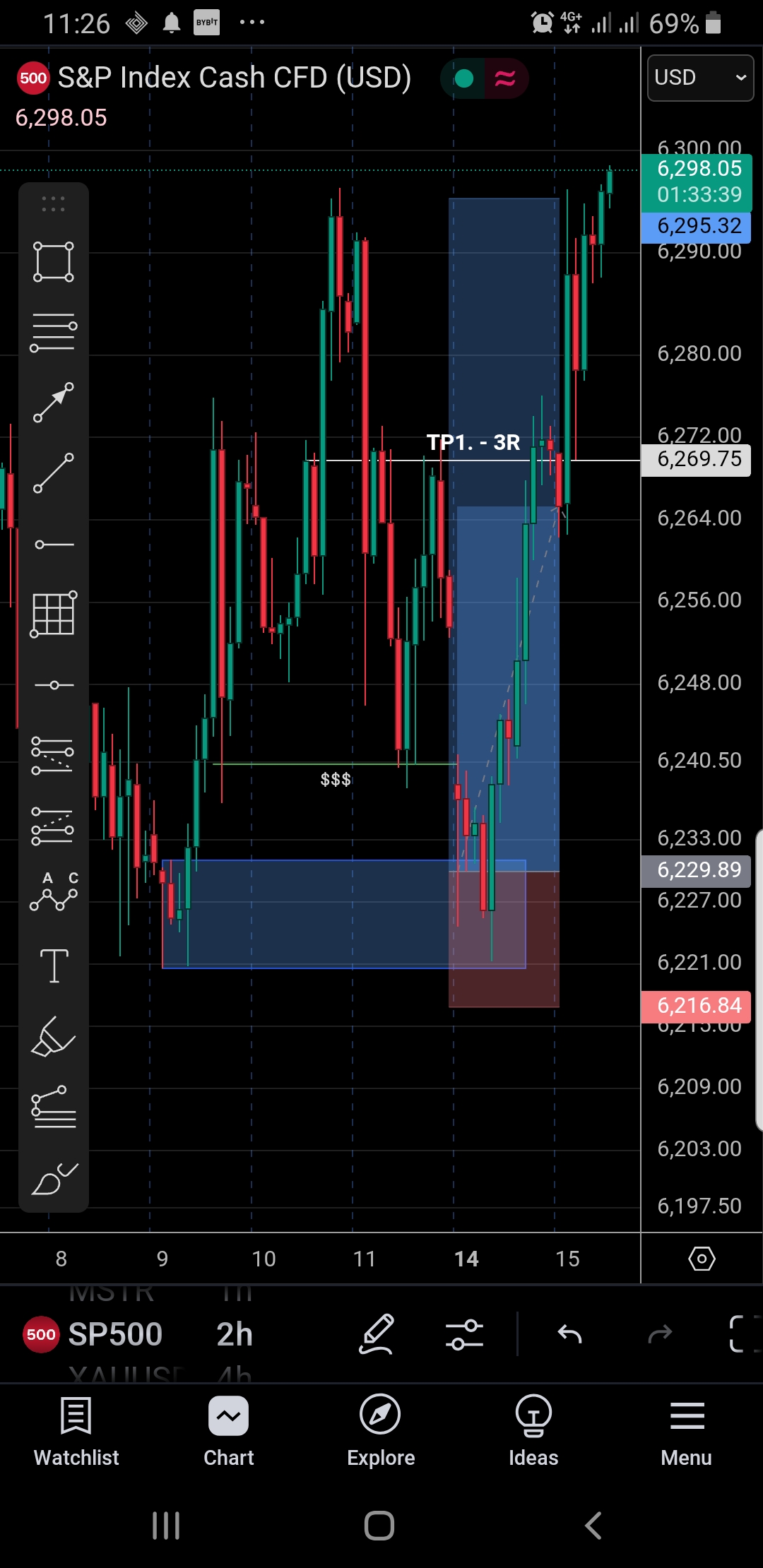
Task: Select the rectangle drawing tool
Action: [x=54, y=262]
